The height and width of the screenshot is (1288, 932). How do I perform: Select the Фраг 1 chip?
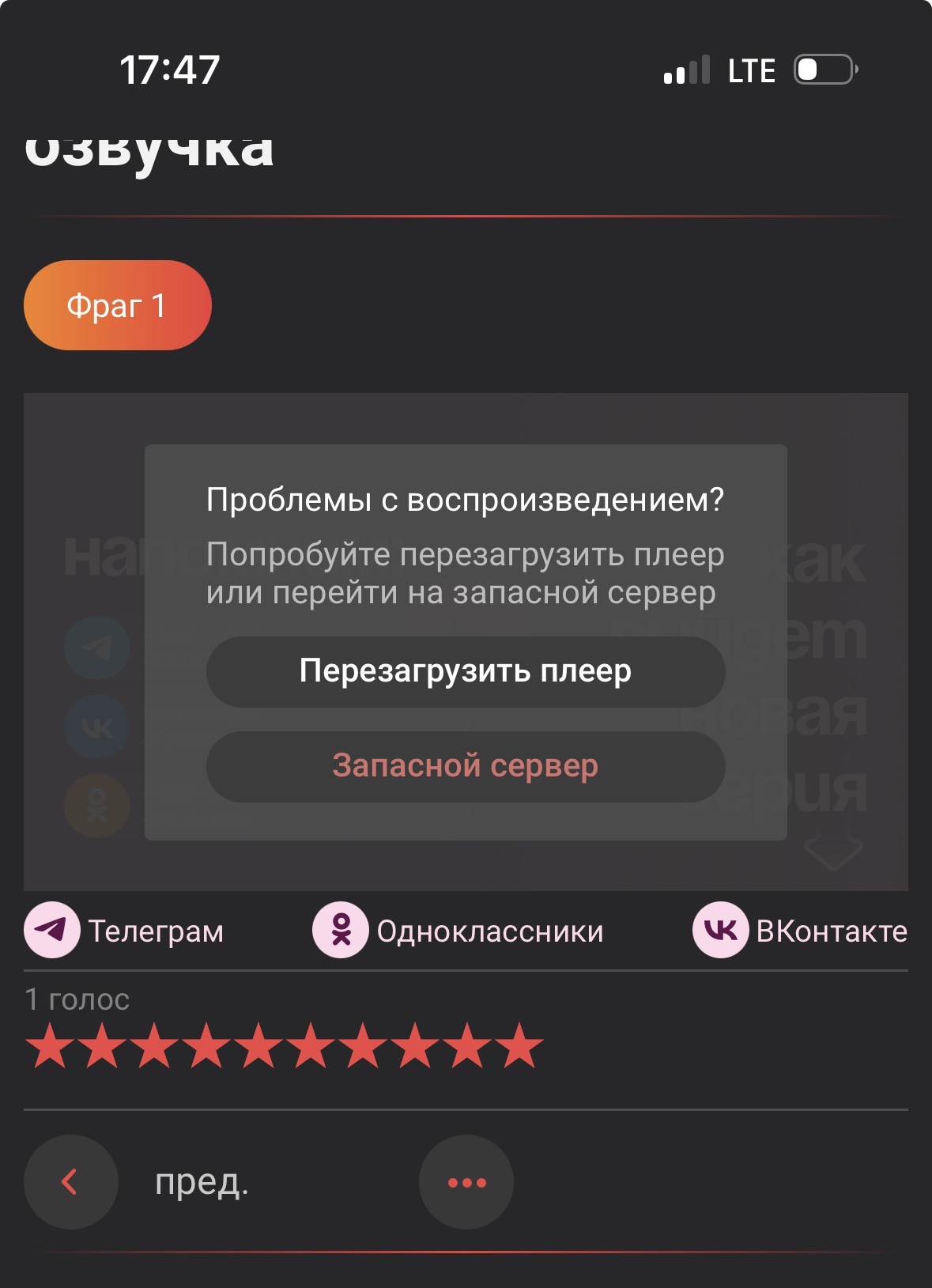coord(117,305)
